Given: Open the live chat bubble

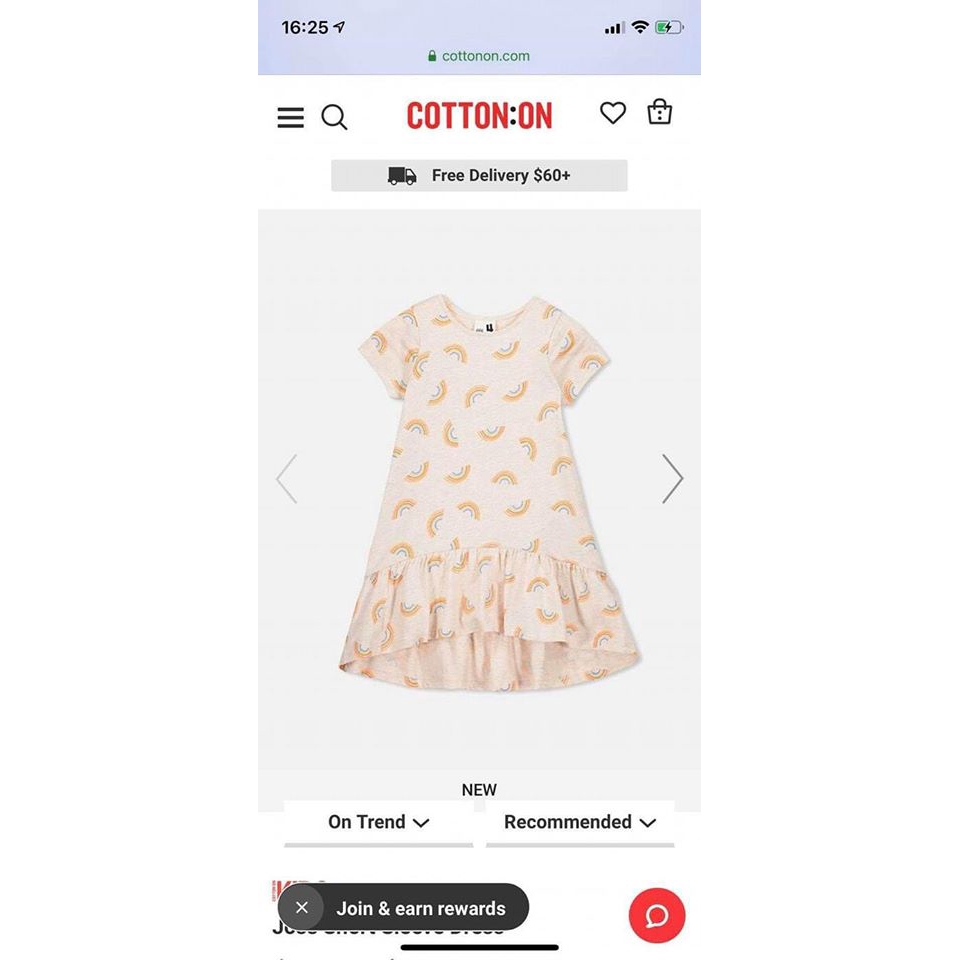Looking at the screenshot, I should coord(657,915).
